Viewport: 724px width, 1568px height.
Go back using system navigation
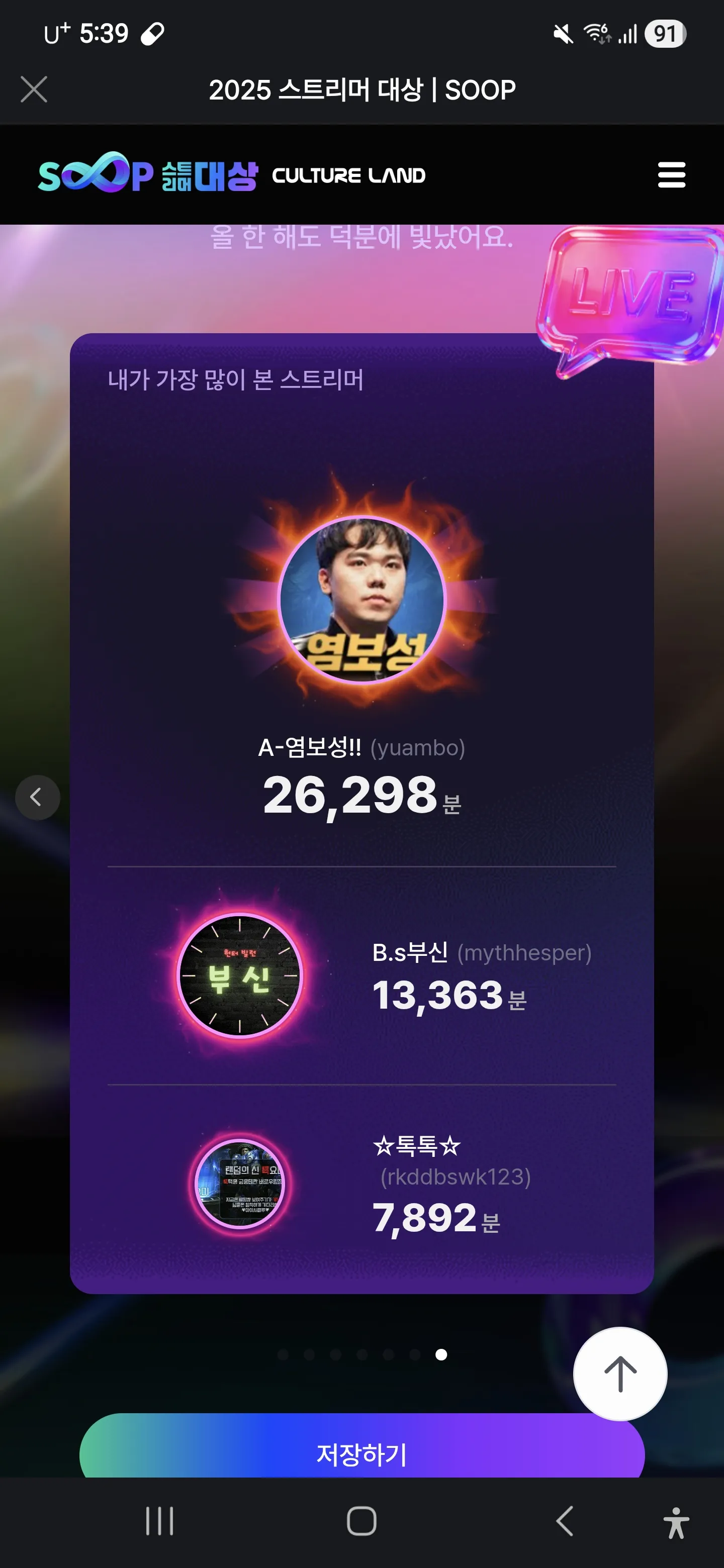(565, 1521)
